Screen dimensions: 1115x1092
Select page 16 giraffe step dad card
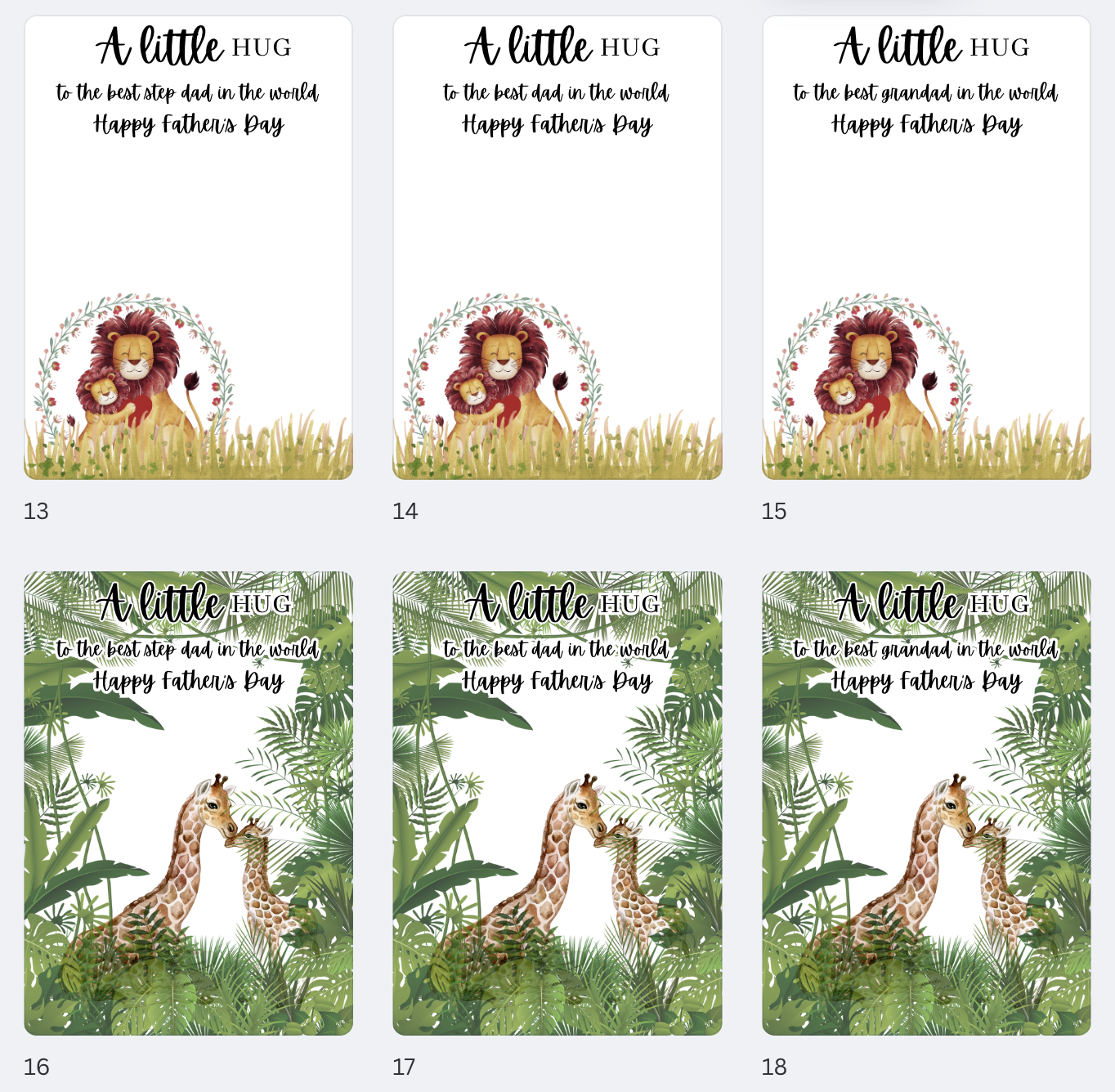pos(189,803)
